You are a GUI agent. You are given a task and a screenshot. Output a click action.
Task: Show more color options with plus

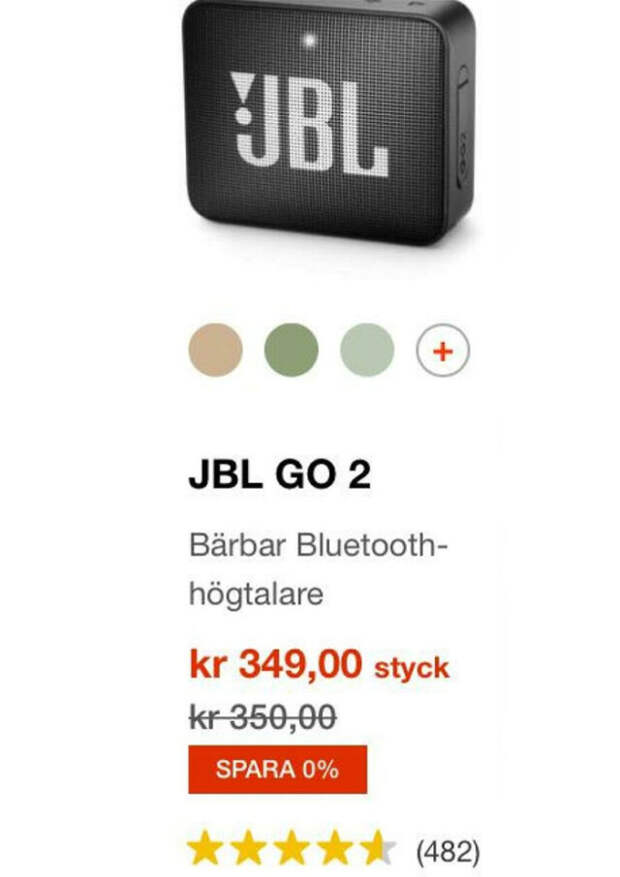[443, 351]
